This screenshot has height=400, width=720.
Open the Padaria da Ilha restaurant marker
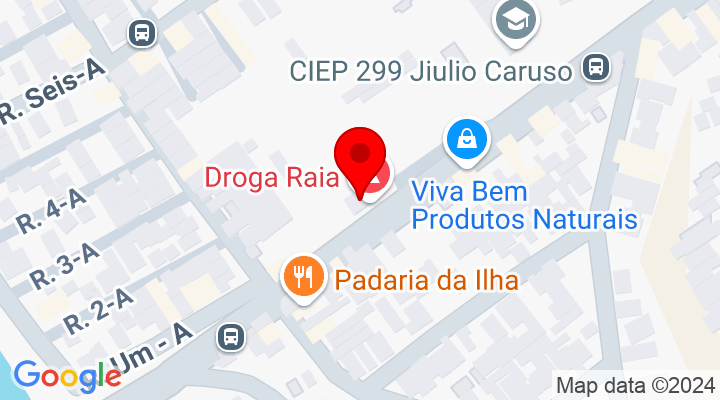[302, 277]
